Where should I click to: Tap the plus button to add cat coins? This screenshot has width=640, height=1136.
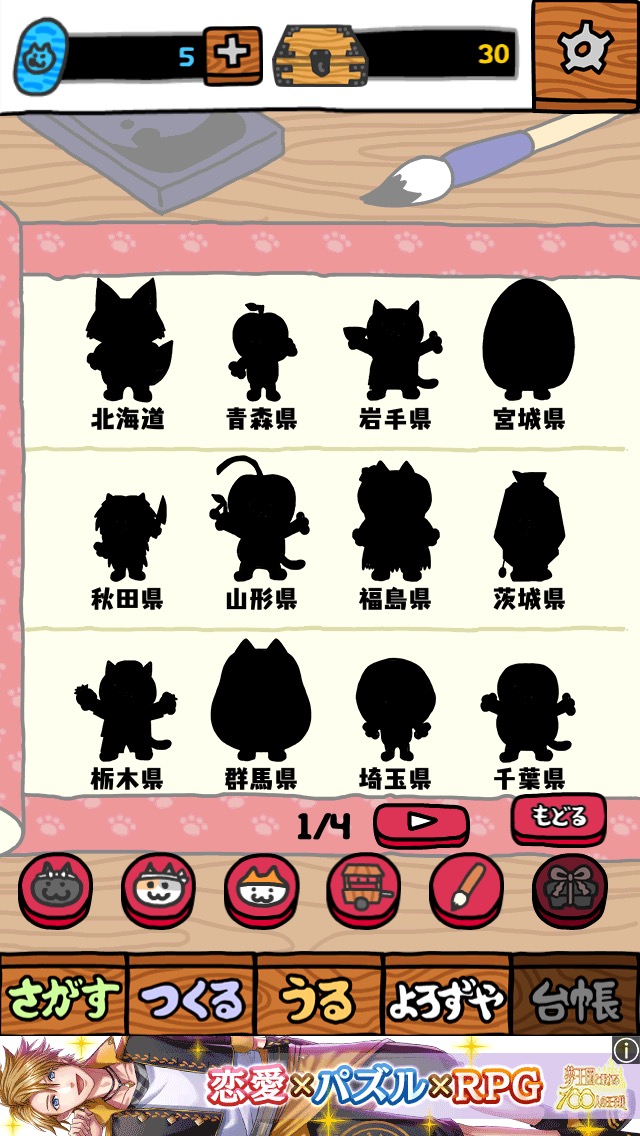coord(232,54)
